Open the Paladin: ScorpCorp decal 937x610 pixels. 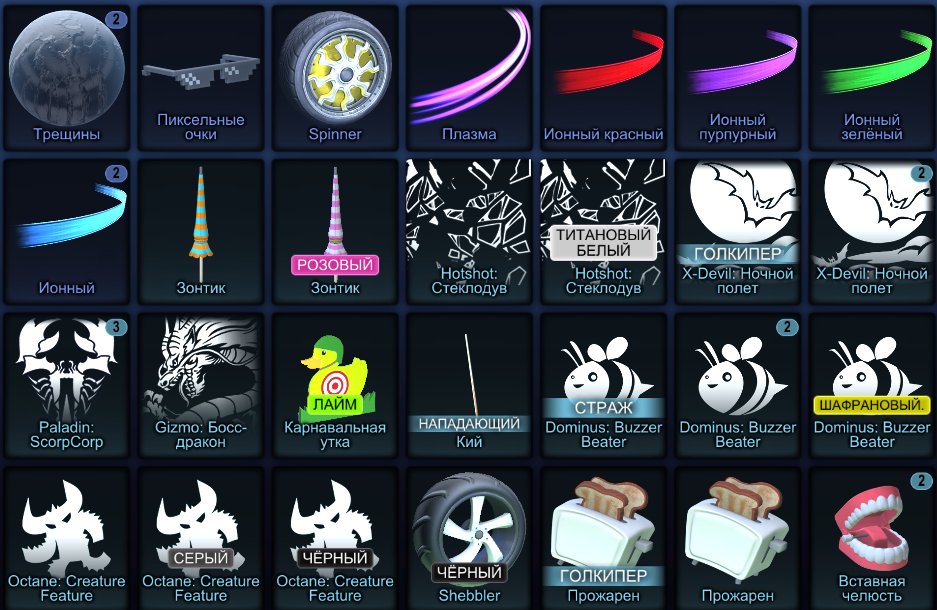tap(67, 383)
